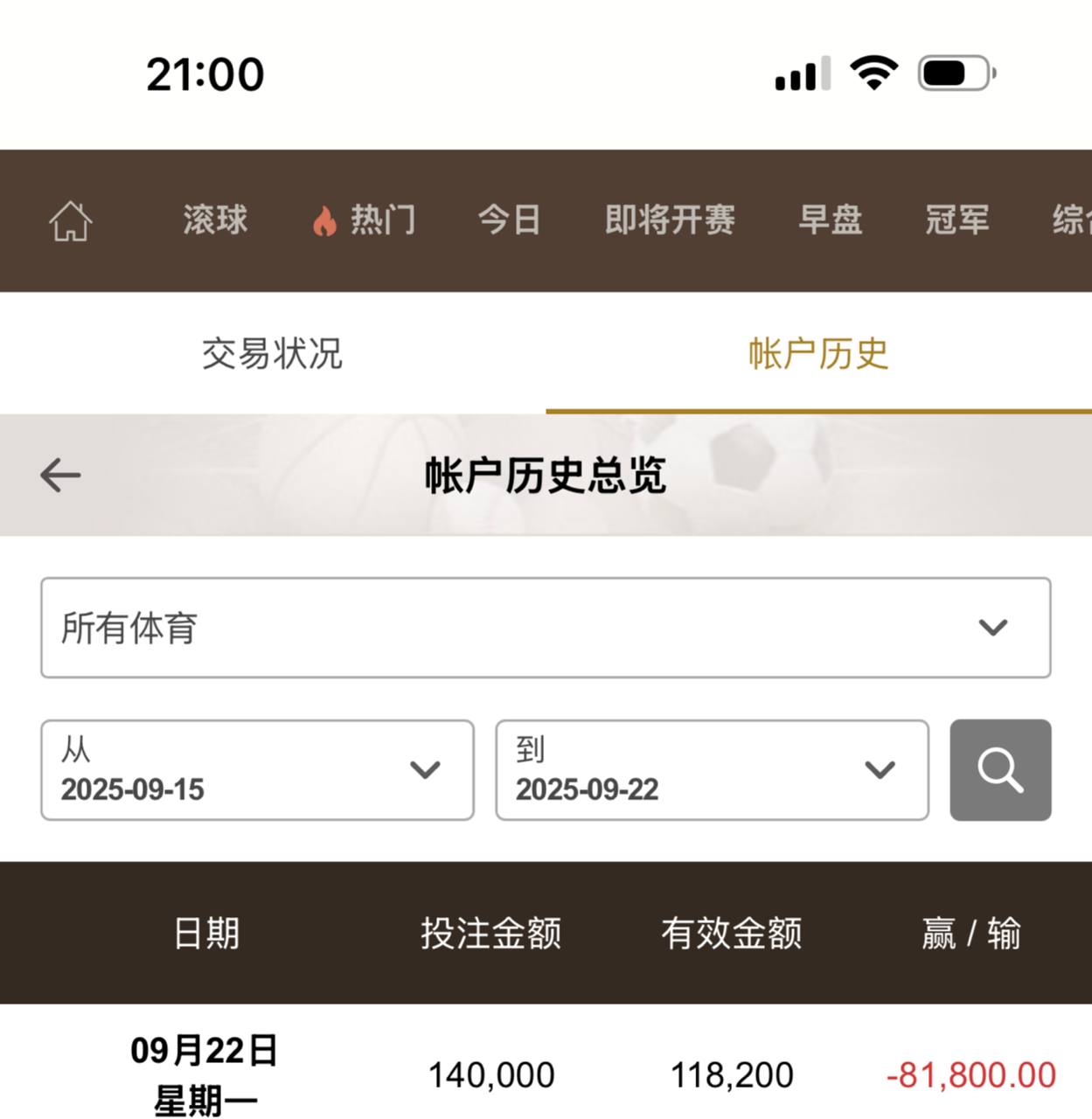
Task: Open the 即将开赛 tab
Action: 670,220
